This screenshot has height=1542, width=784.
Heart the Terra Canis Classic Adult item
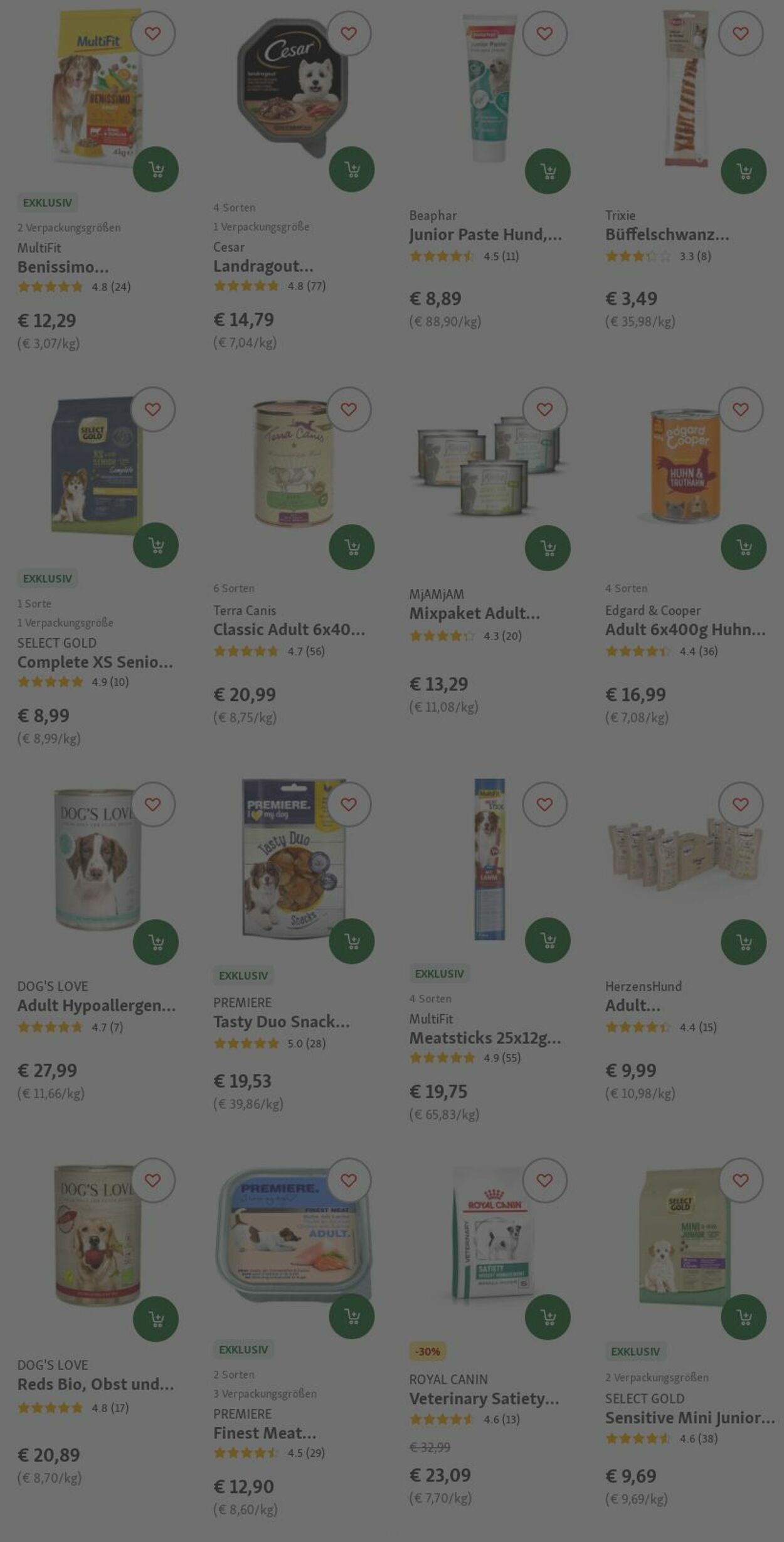[348, 410]
